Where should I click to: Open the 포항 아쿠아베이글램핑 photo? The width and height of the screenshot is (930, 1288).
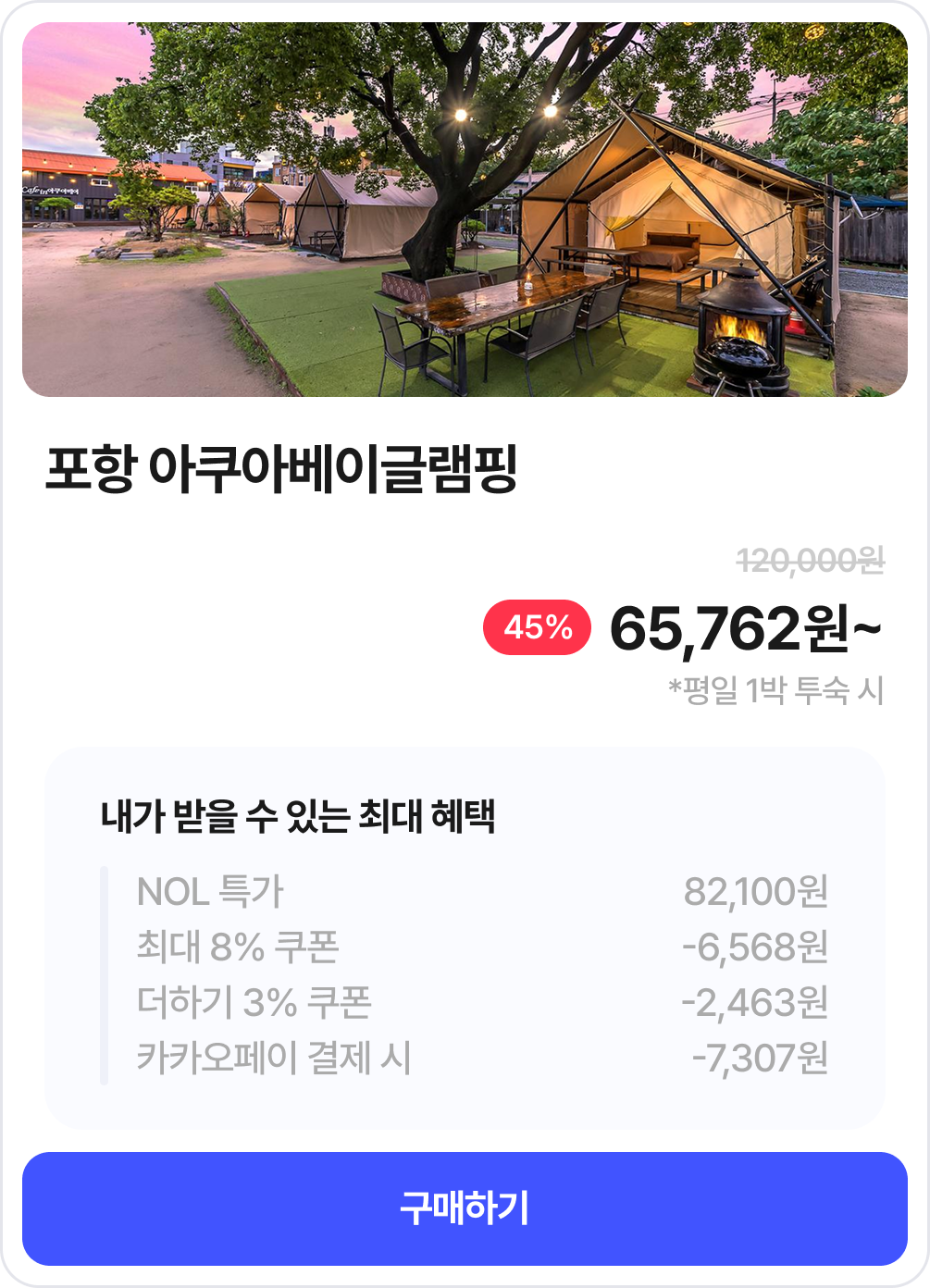[465, 209]
